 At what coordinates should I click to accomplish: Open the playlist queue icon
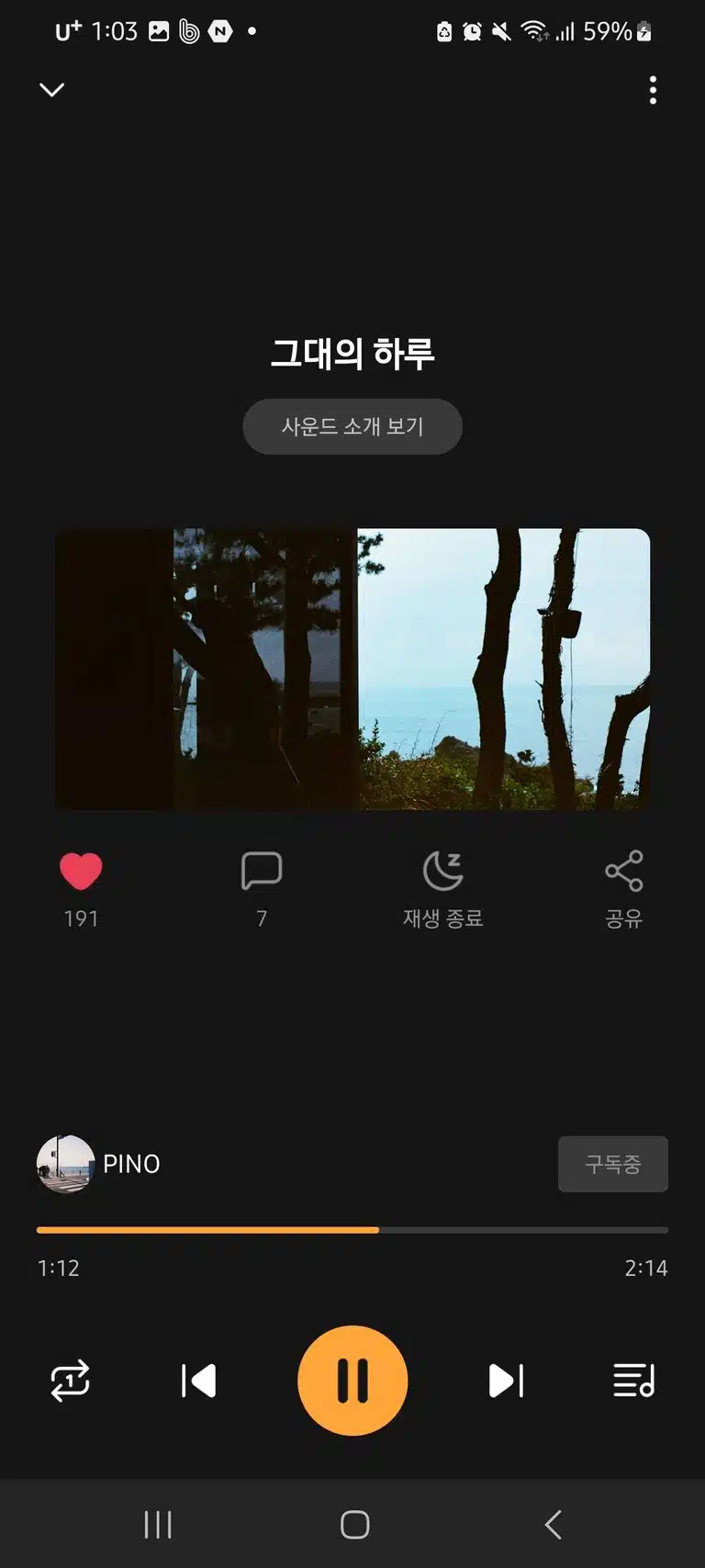(x=634, y=1381)
